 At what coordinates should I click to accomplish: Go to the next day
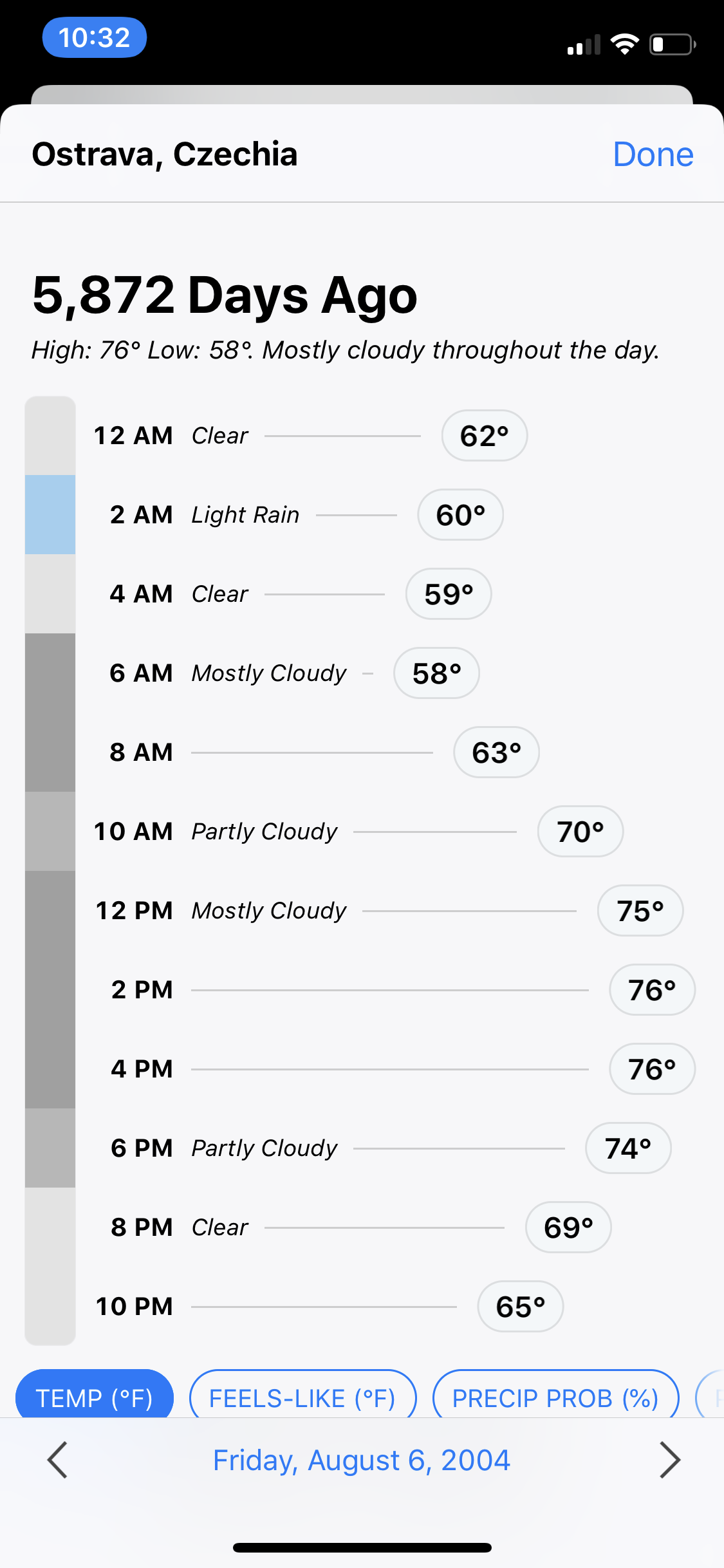pyautogui.click(x=669, y=1460)
